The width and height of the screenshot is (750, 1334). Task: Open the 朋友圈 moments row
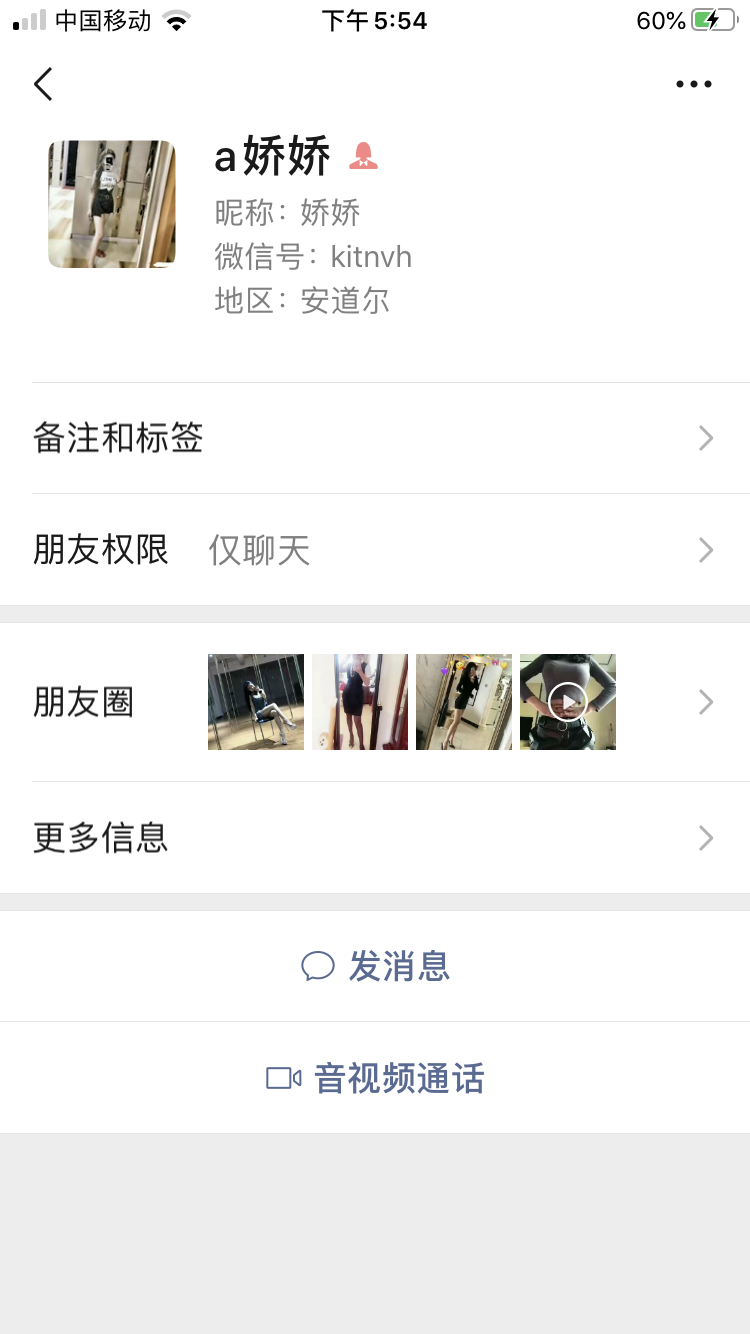point(375,702)
